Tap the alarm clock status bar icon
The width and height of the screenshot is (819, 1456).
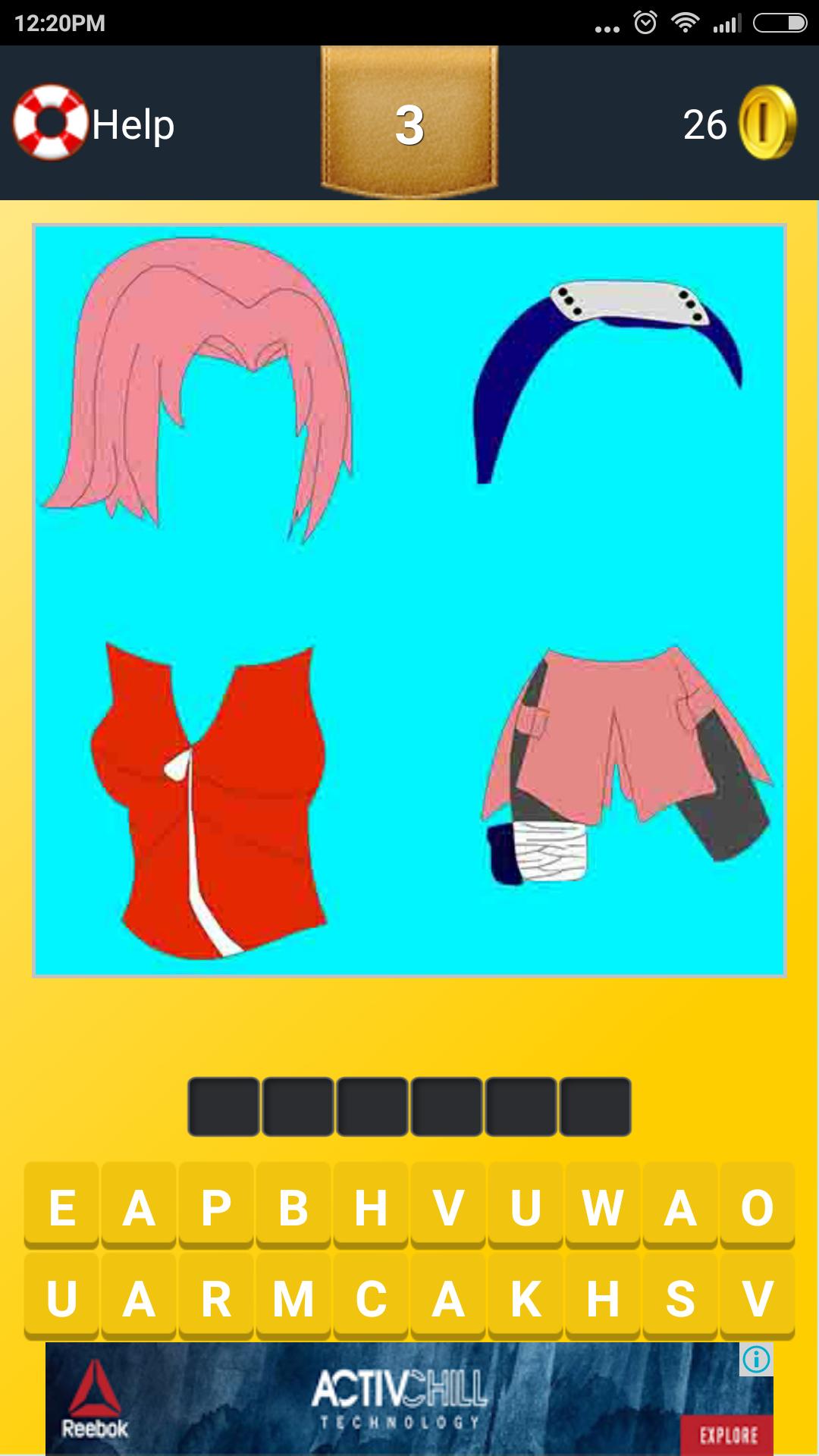[645, 23]
